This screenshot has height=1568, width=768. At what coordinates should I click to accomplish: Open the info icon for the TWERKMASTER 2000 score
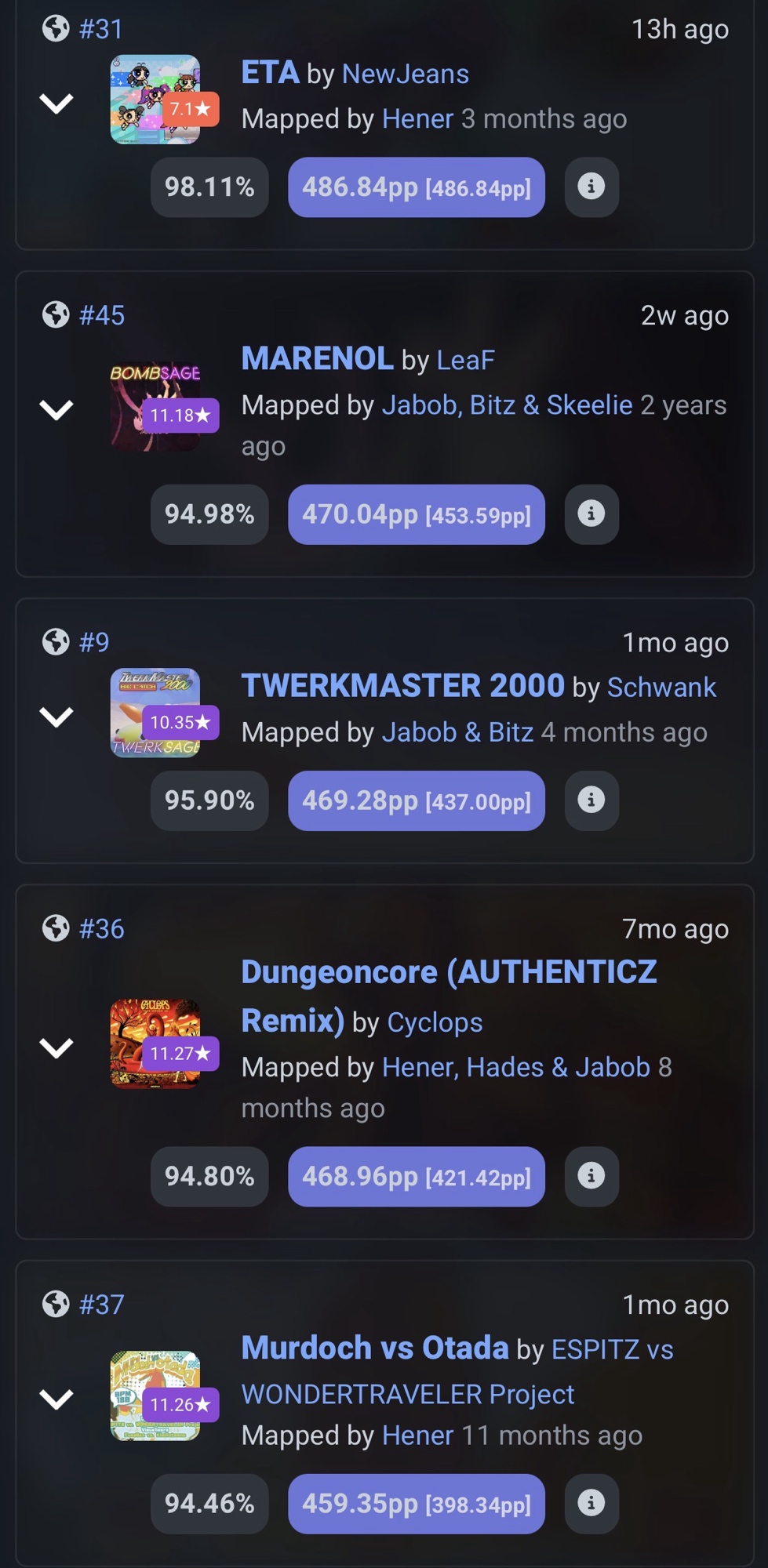(591, 800)
